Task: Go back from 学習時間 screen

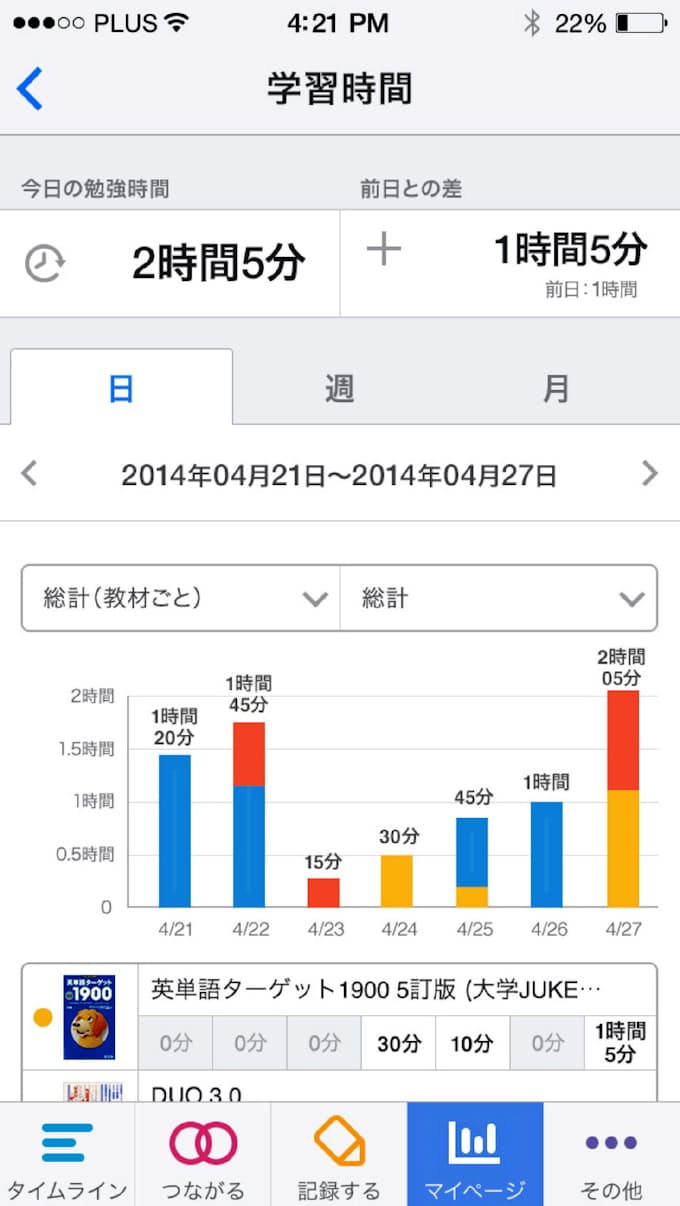Action: tap(31, 89)
